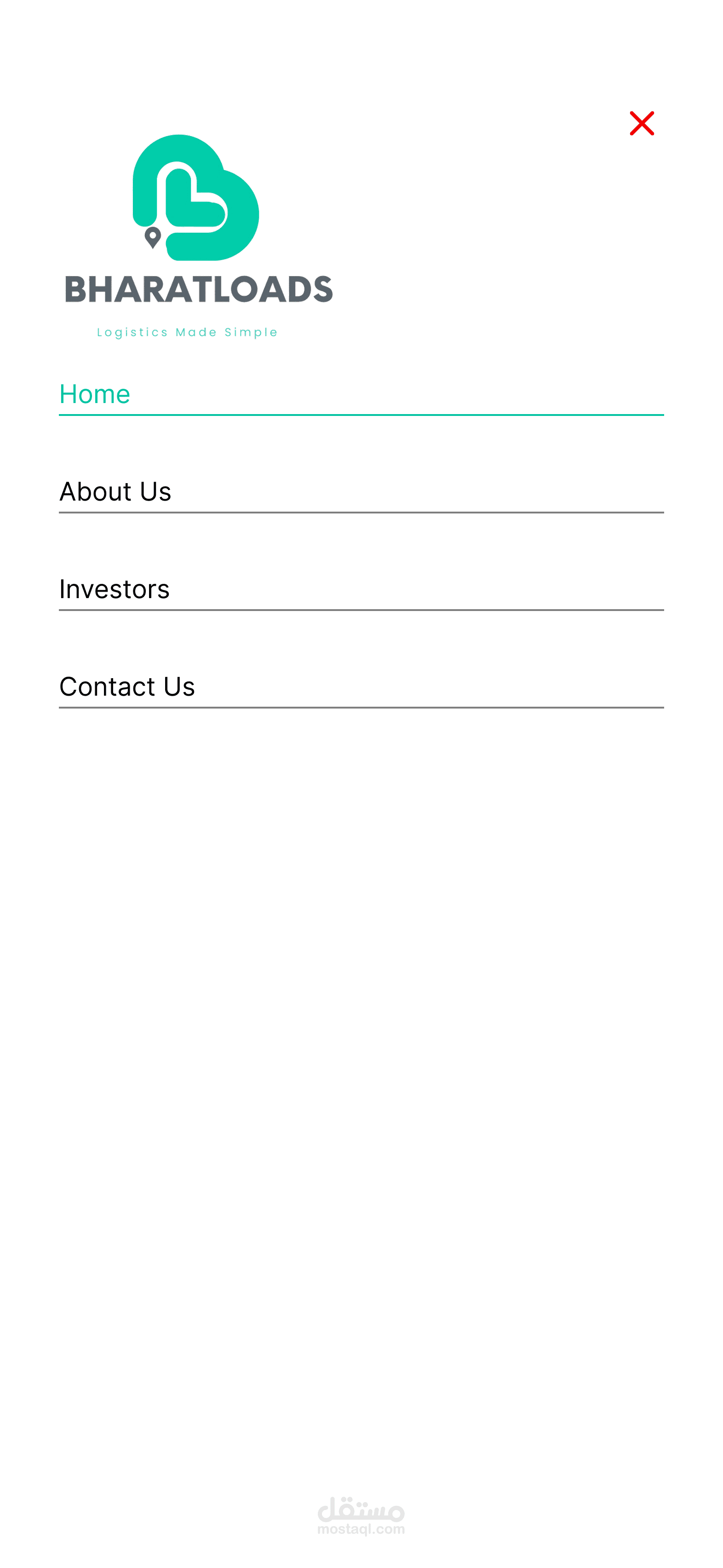Viewport: 723px width, 1568px height.
Task: Open Contact Us
Action: click(x=126, y=686)
